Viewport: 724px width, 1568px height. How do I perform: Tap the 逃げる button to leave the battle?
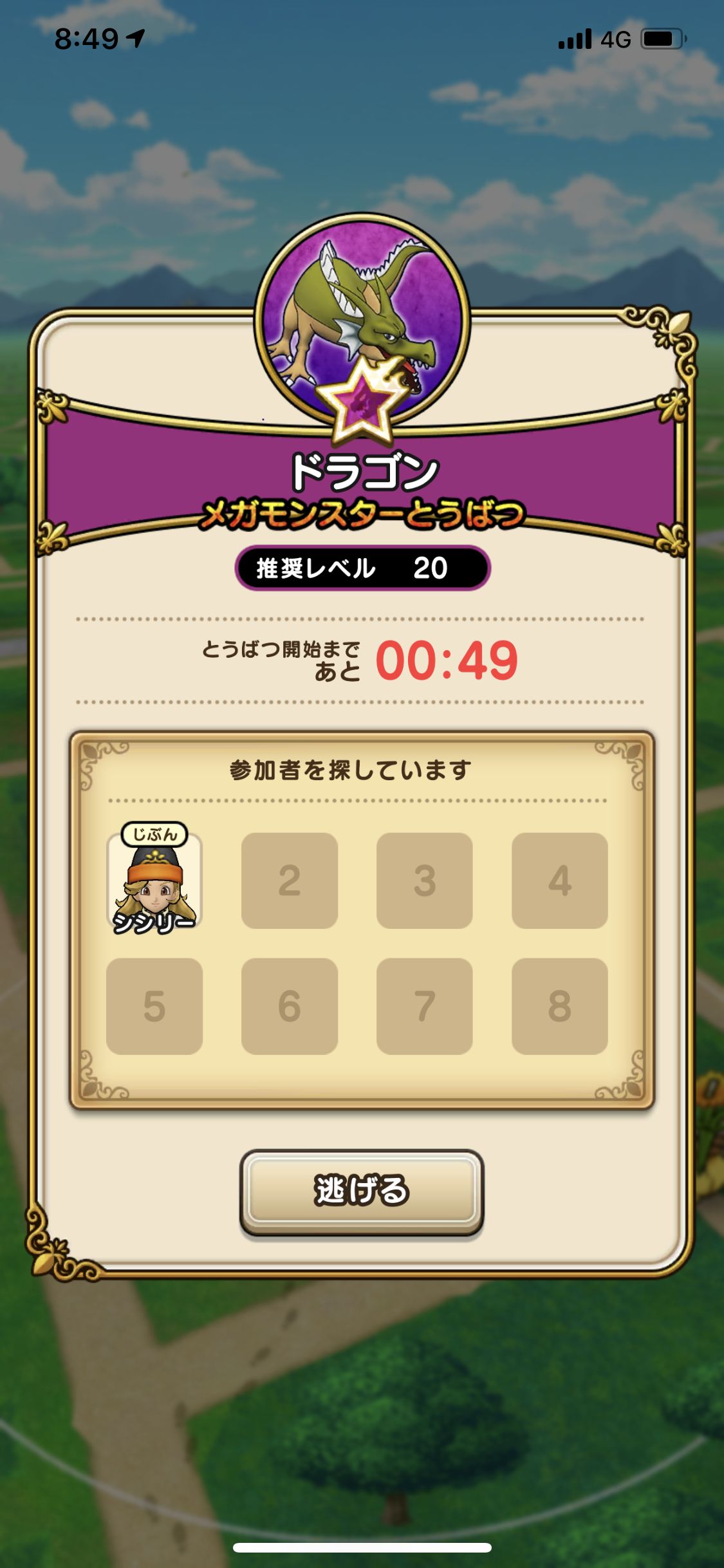click(x=362, y=1192)
